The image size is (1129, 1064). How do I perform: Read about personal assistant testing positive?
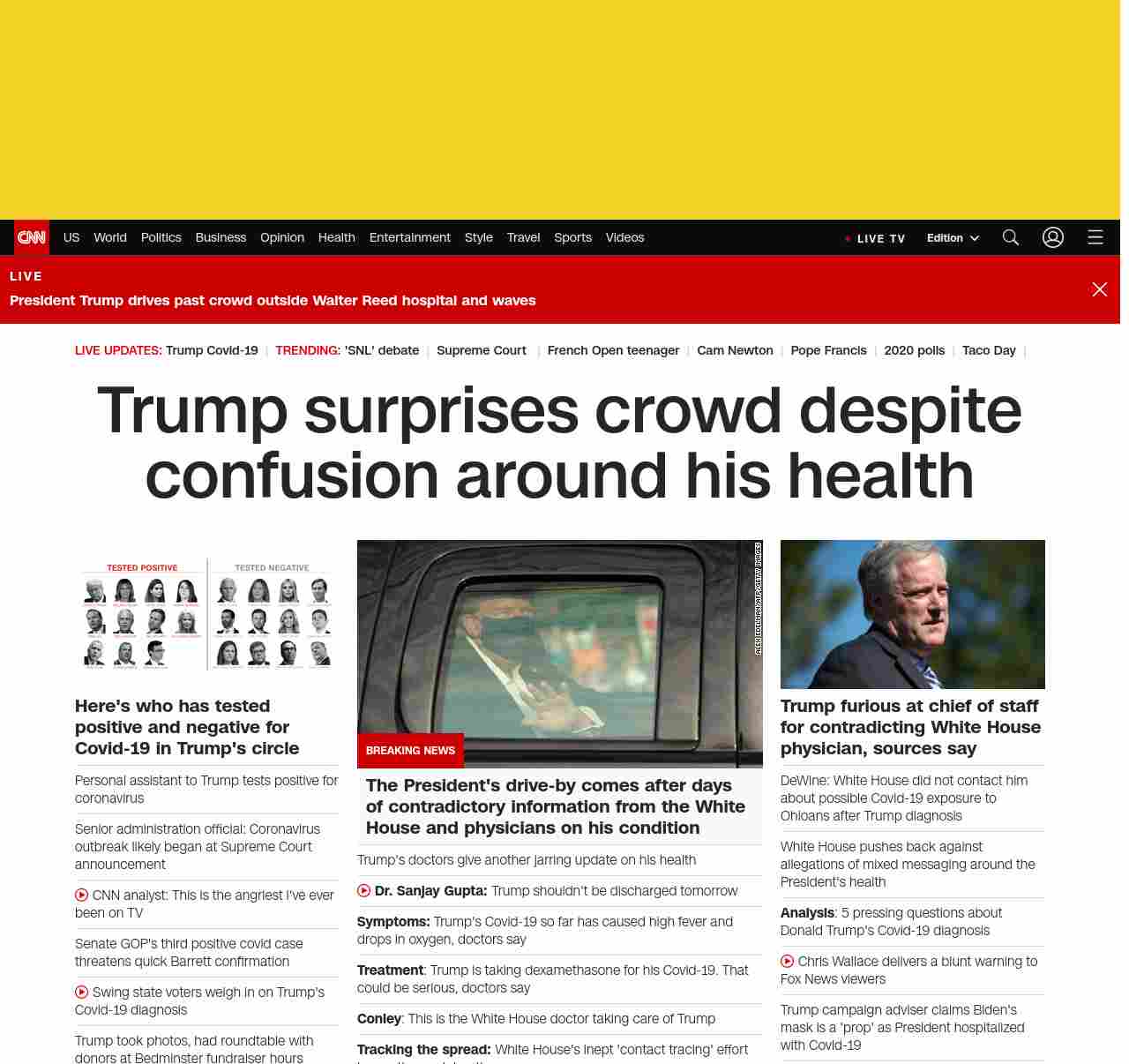[206, 789]
